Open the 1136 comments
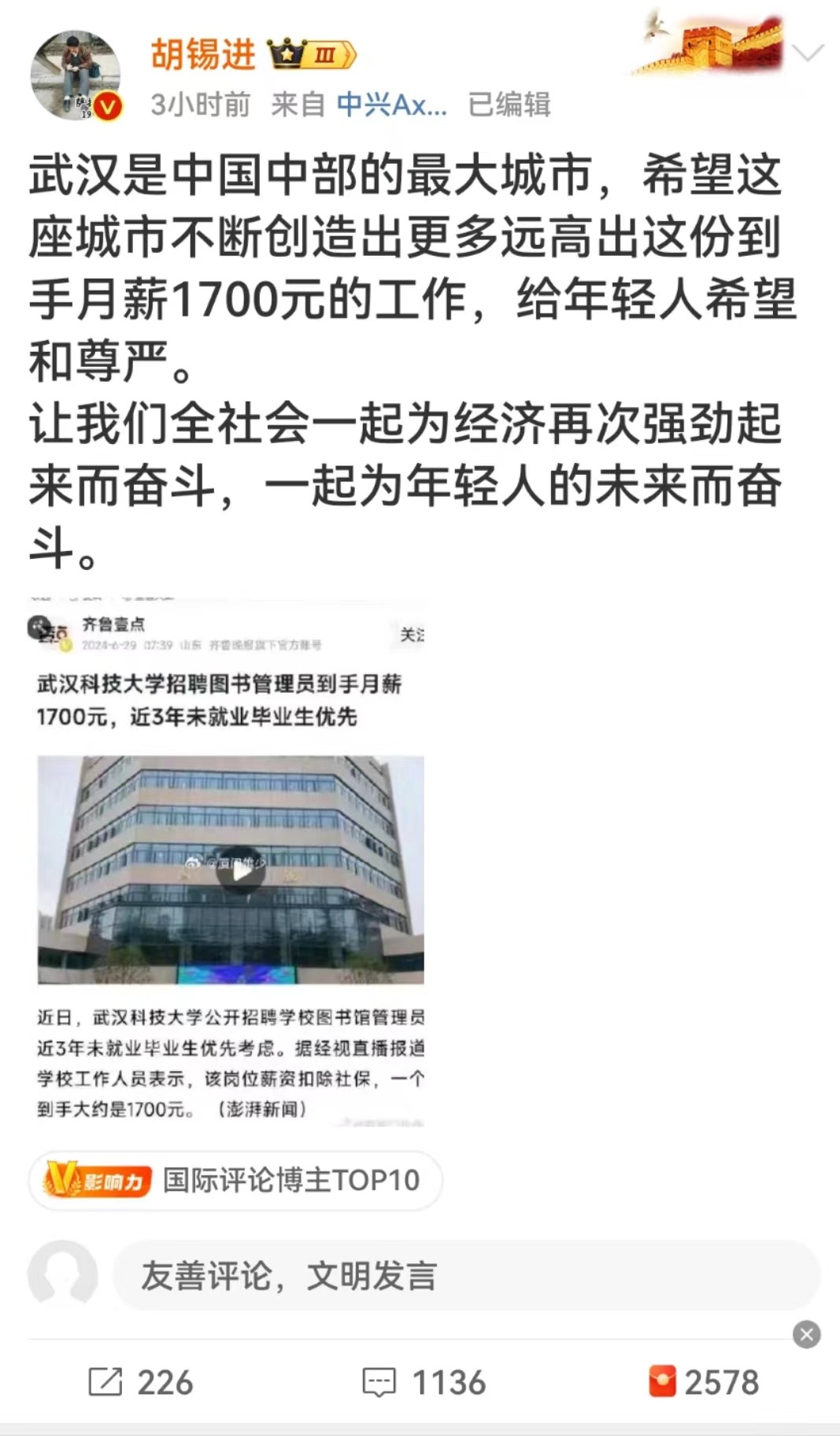 tap(424, 1382)
